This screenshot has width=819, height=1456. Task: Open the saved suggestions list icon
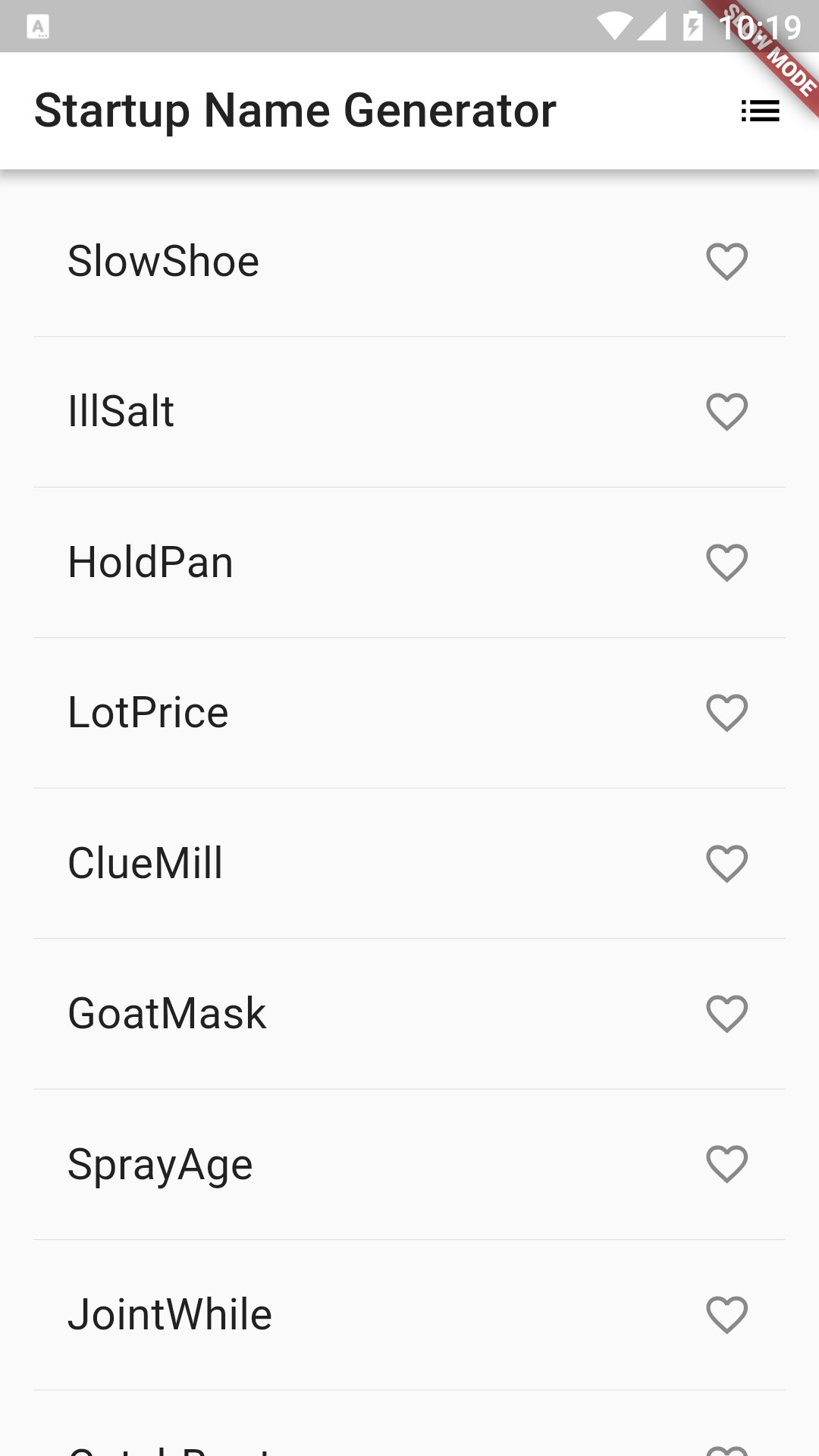click(x=760, y=111)
